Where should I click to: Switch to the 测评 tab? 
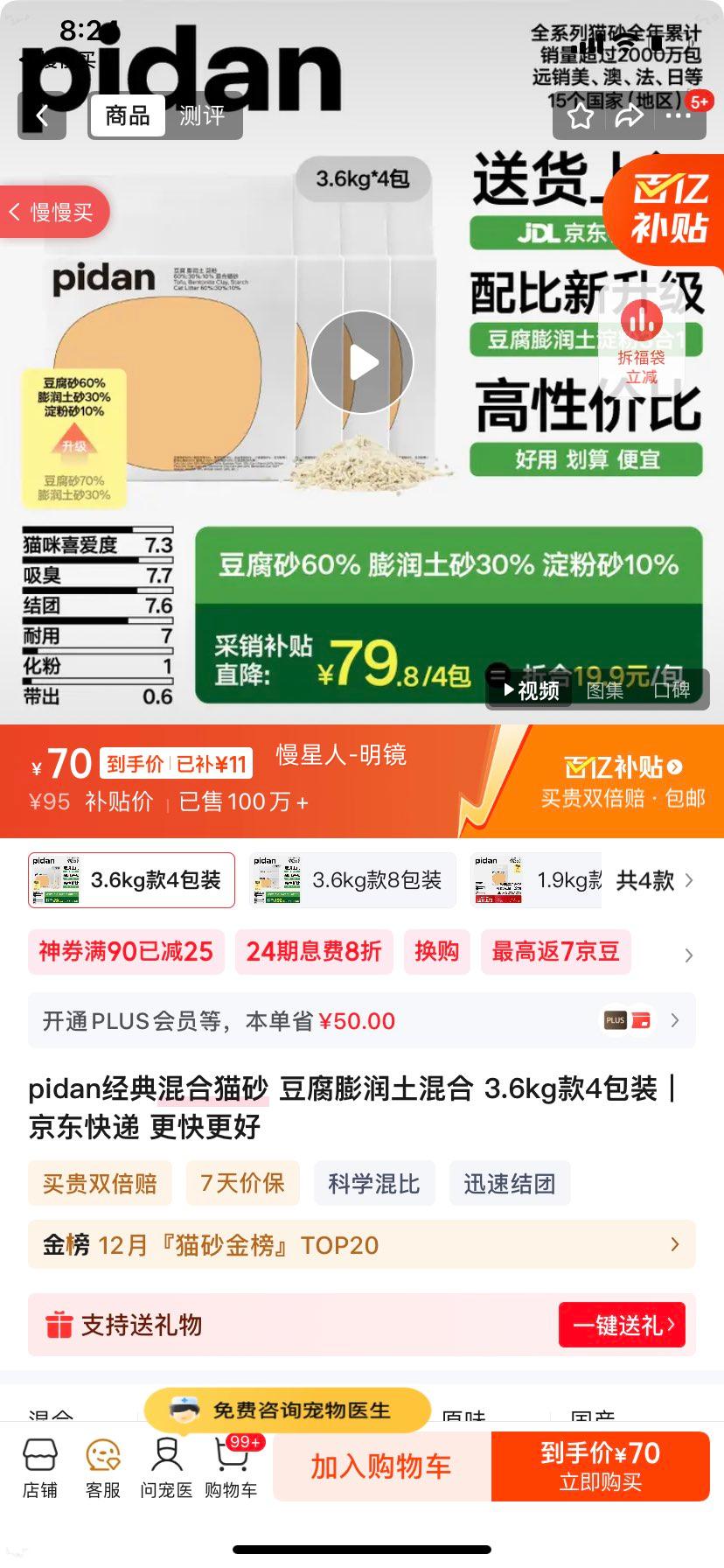[x=203, y=115]
